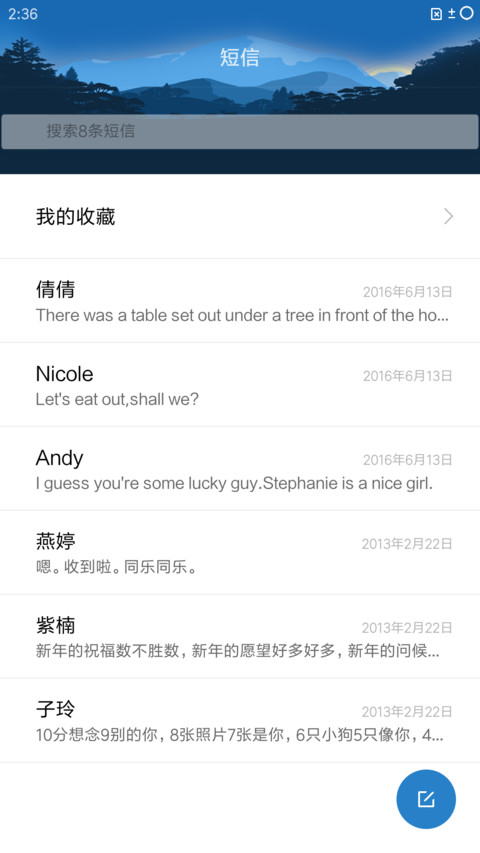This screenshot has width=480, height=853.
Task: Open the chat with Andy
Action: (240, 468)
